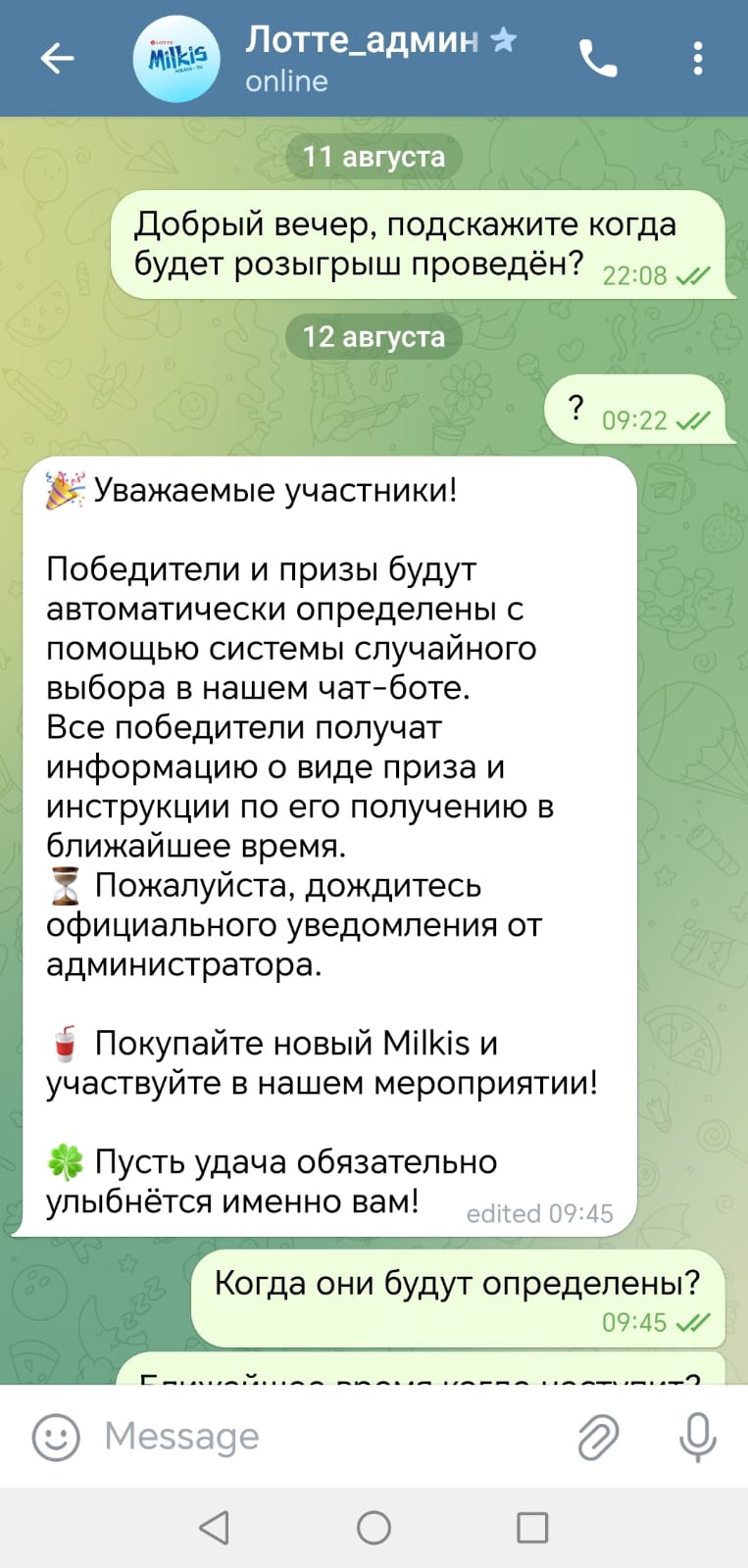Open Лотте_админ profile avatar
Image resolution: width=748 pixels, height=1568 pixels.
tap(176, 59)
